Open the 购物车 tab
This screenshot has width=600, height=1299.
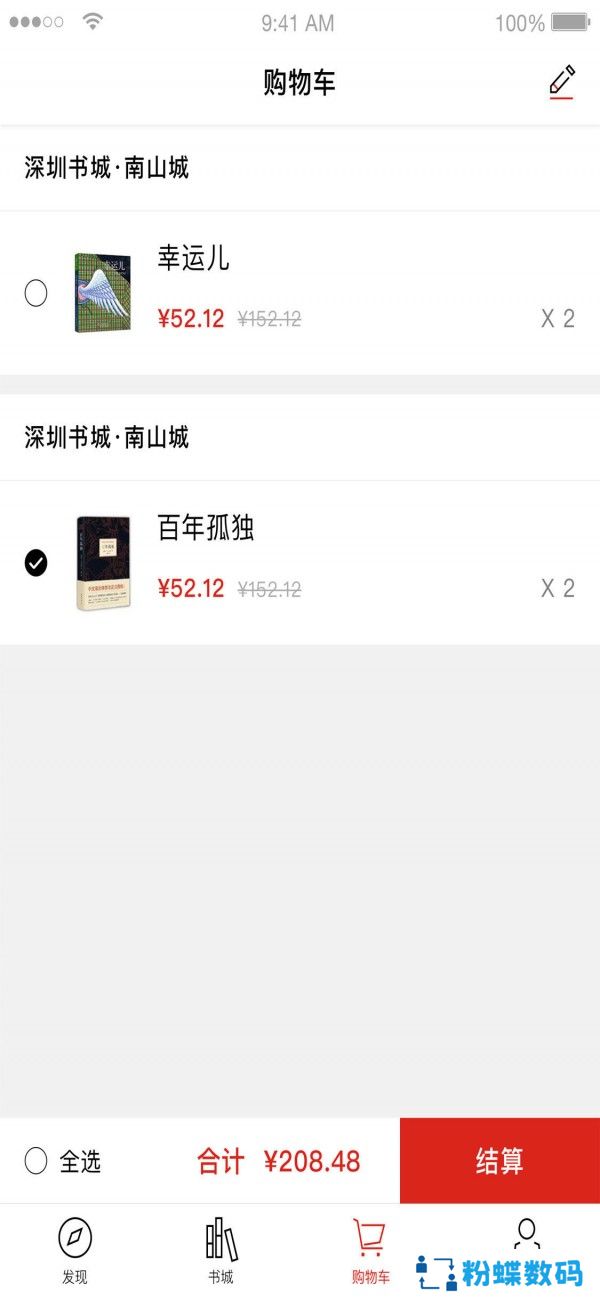(x=370, y=1250)
